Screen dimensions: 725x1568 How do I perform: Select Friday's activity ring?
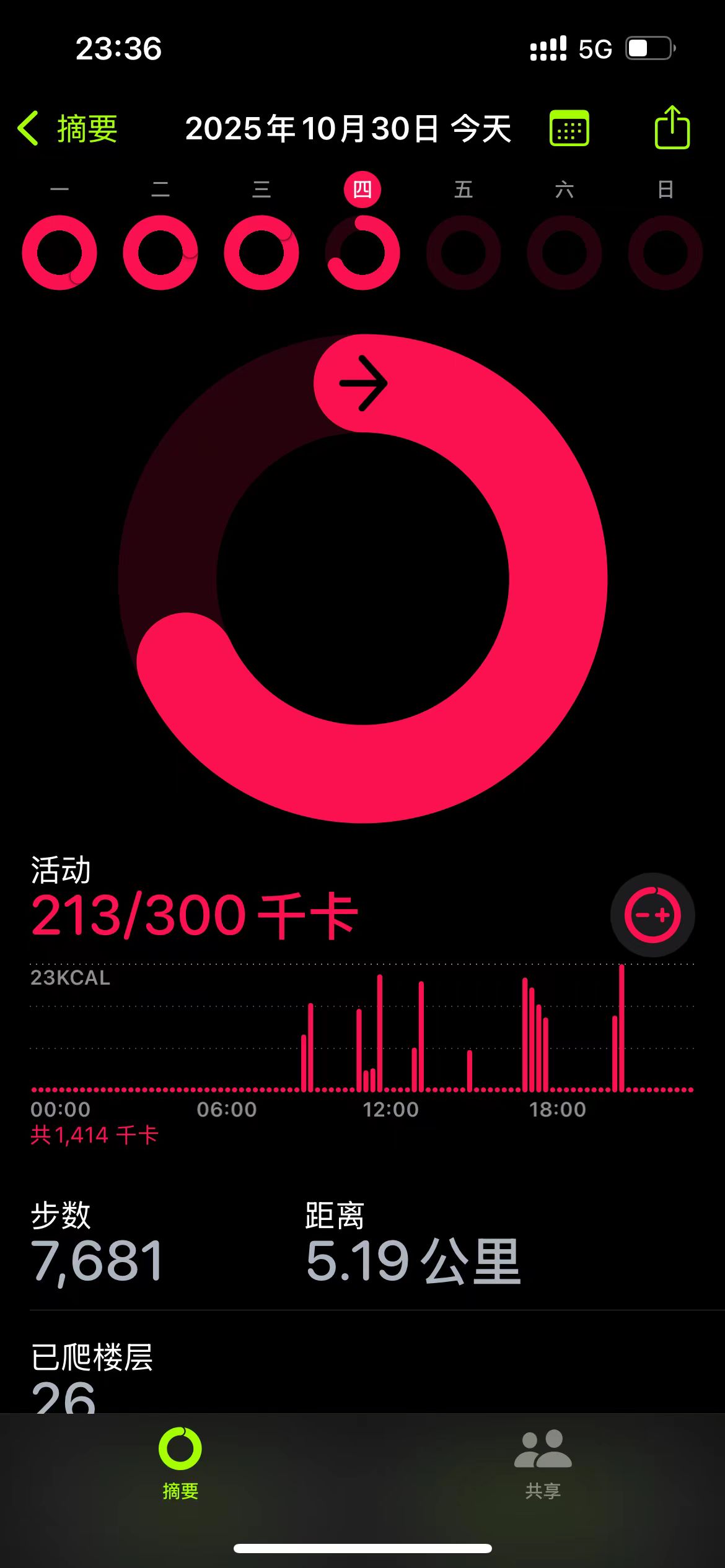coord(464,253)
